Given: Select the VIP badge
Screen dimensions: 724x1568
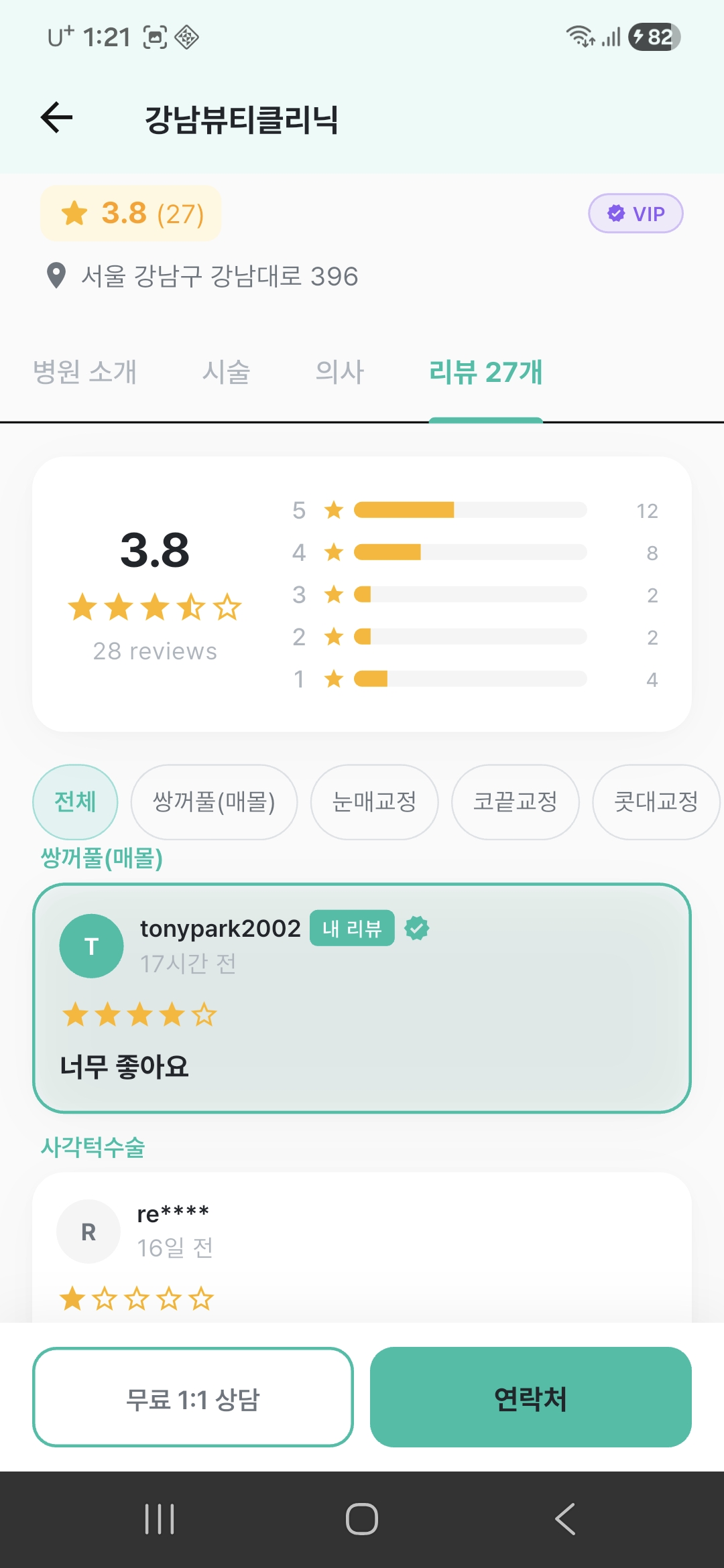Looking at the screenshot, I should coord(635,213).
